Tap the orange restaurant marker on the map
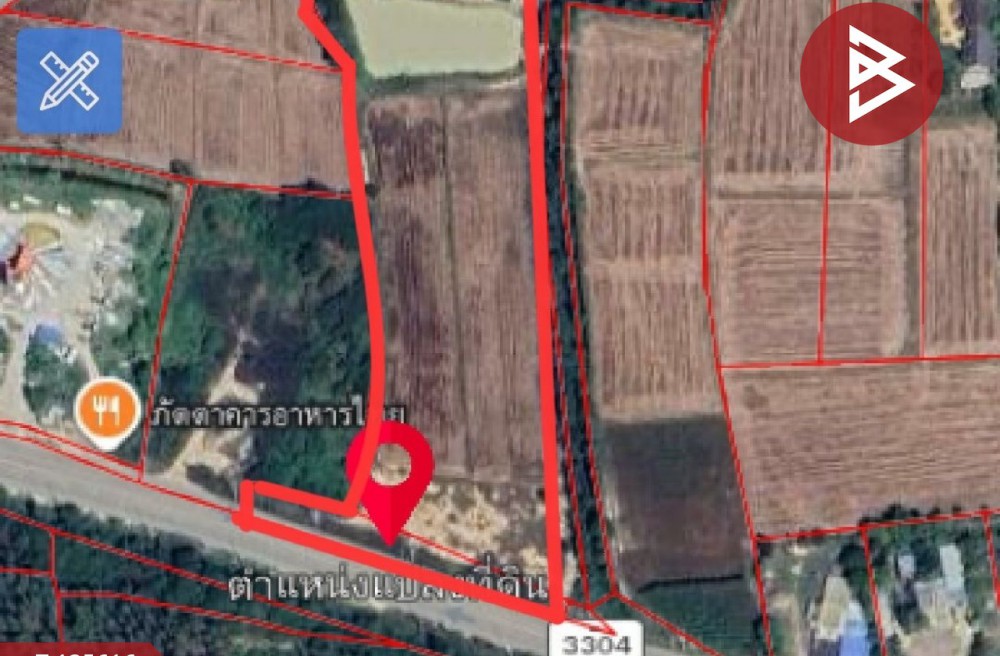The width and height of the screenshot is (1000, 656). [107, 409]
